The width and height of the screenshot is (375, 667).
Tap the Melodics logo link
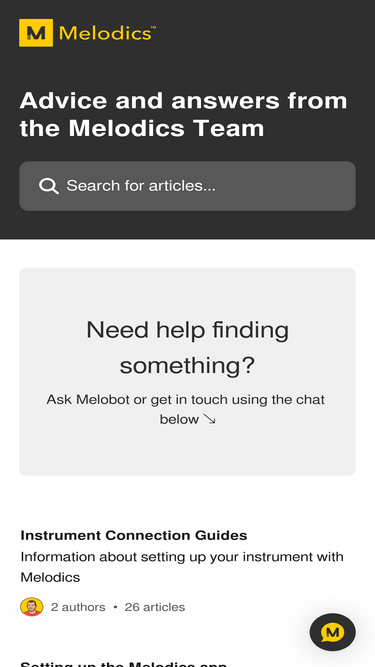[x=87, y=33]
